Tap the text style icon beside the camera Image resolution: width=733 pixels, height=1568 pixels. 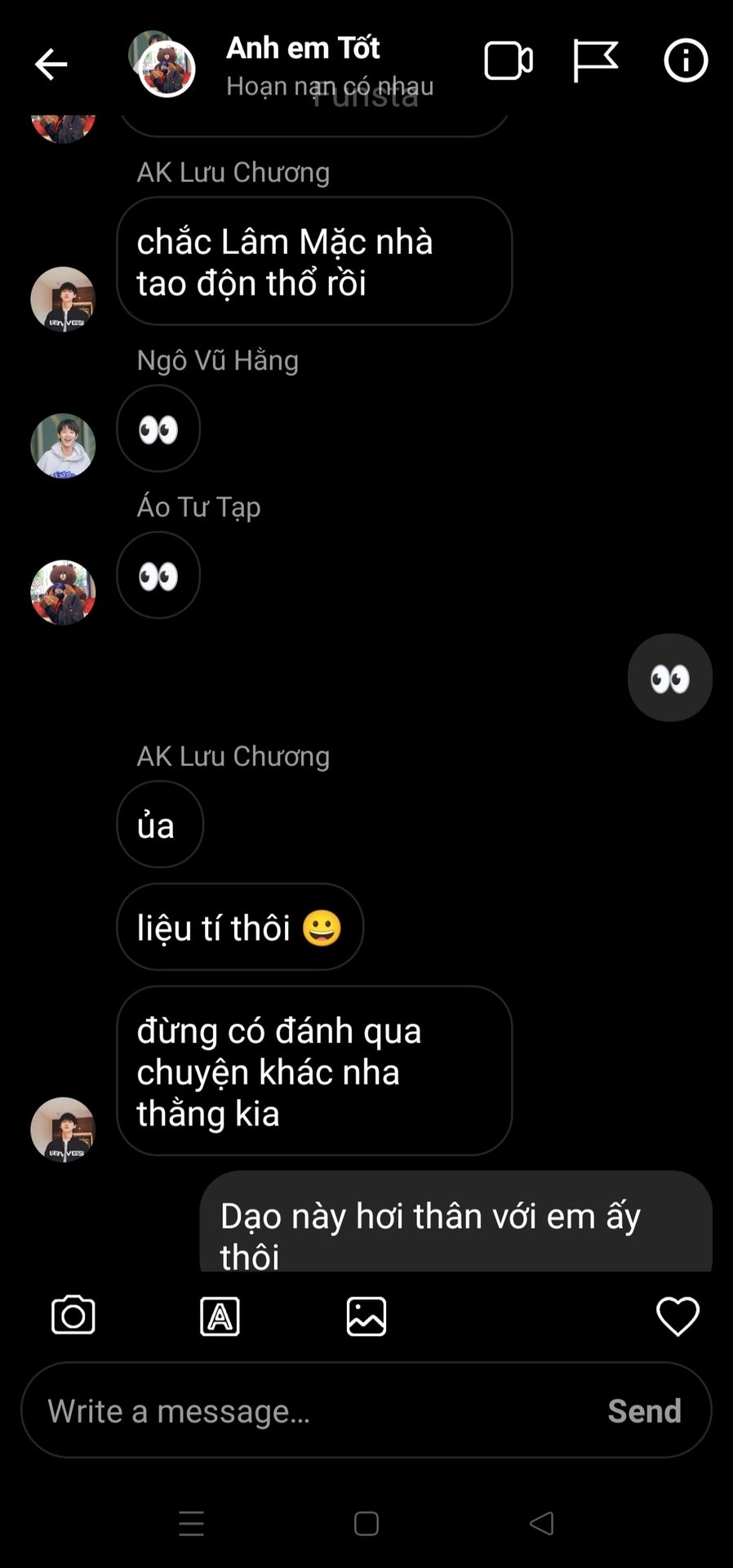[220, 1316]
